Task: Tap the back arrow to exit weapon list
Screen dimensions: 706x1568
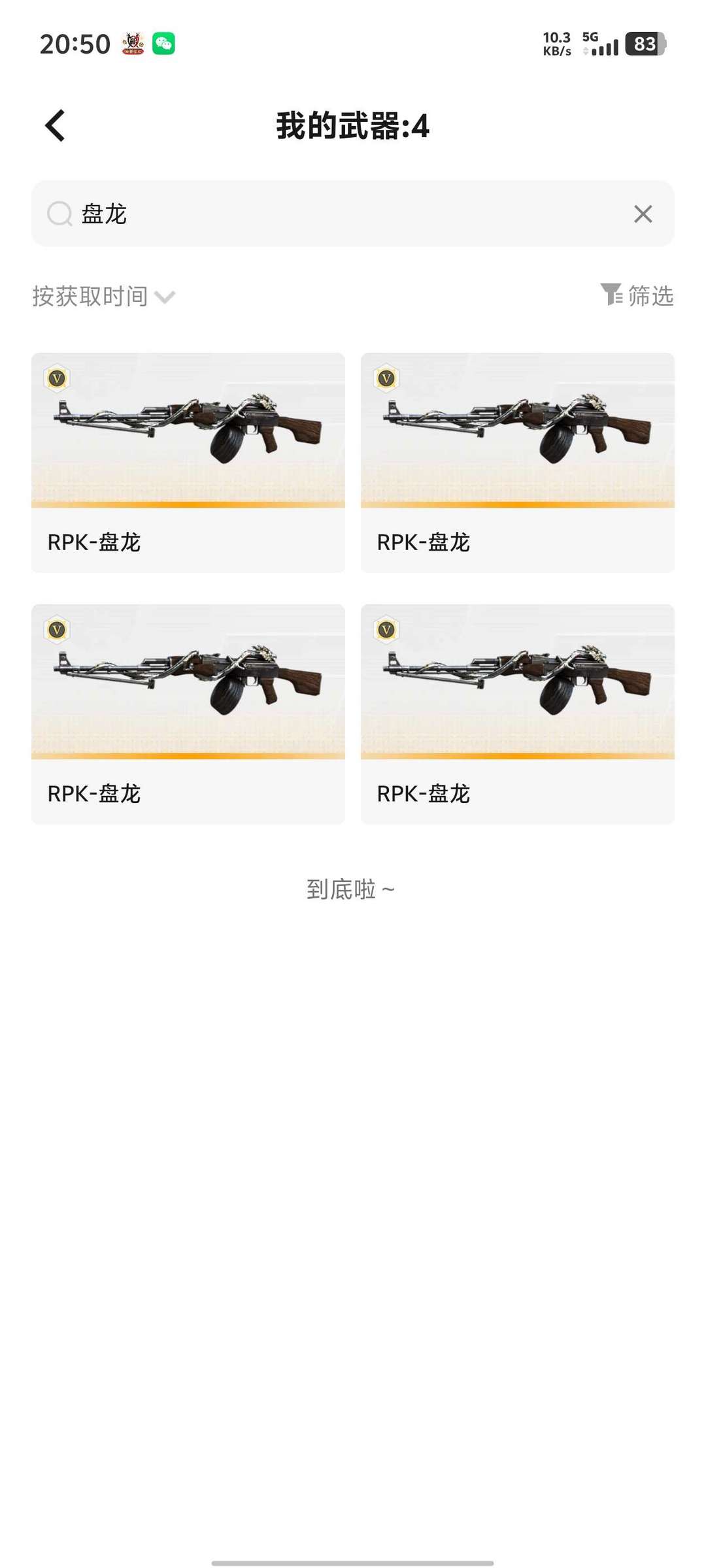Action: (56, 125)
